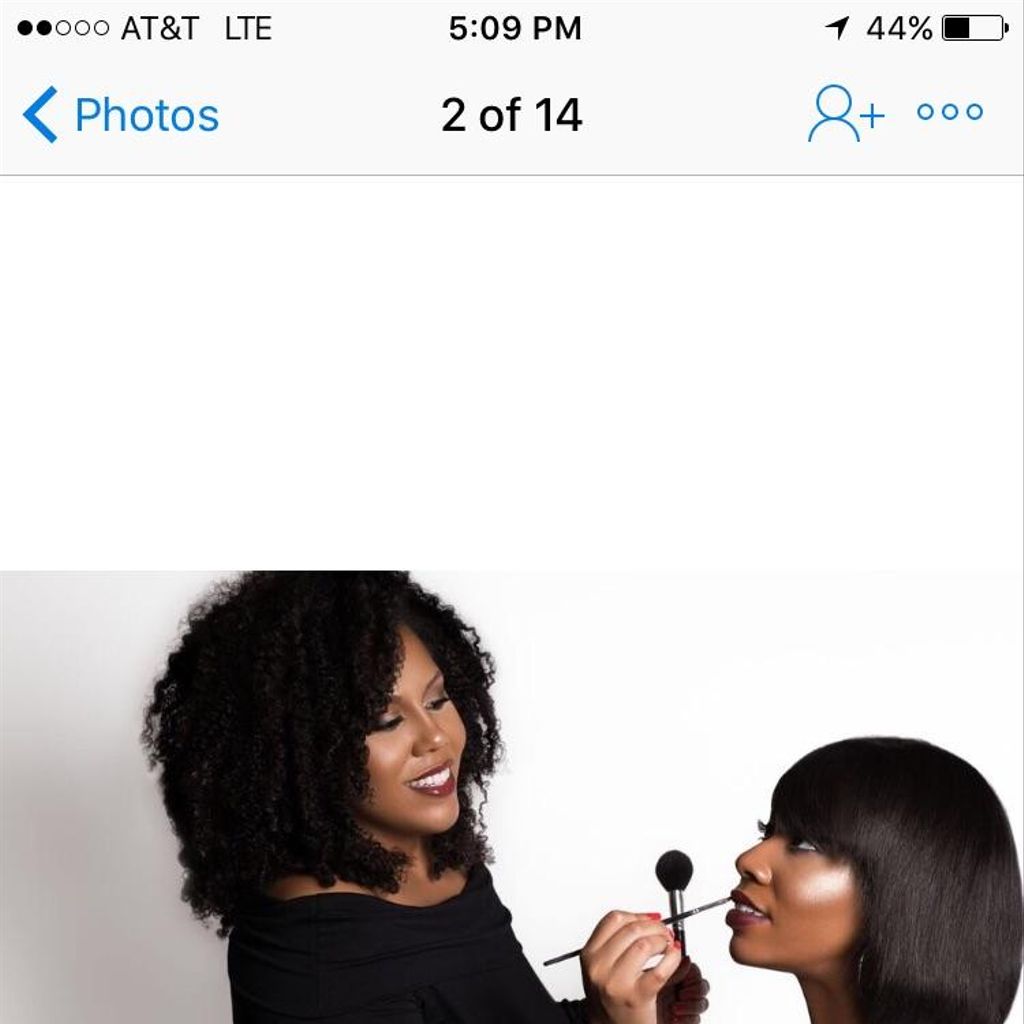1024x1024 pixels.
Task: Tap the add person icon
Action: 845,114
